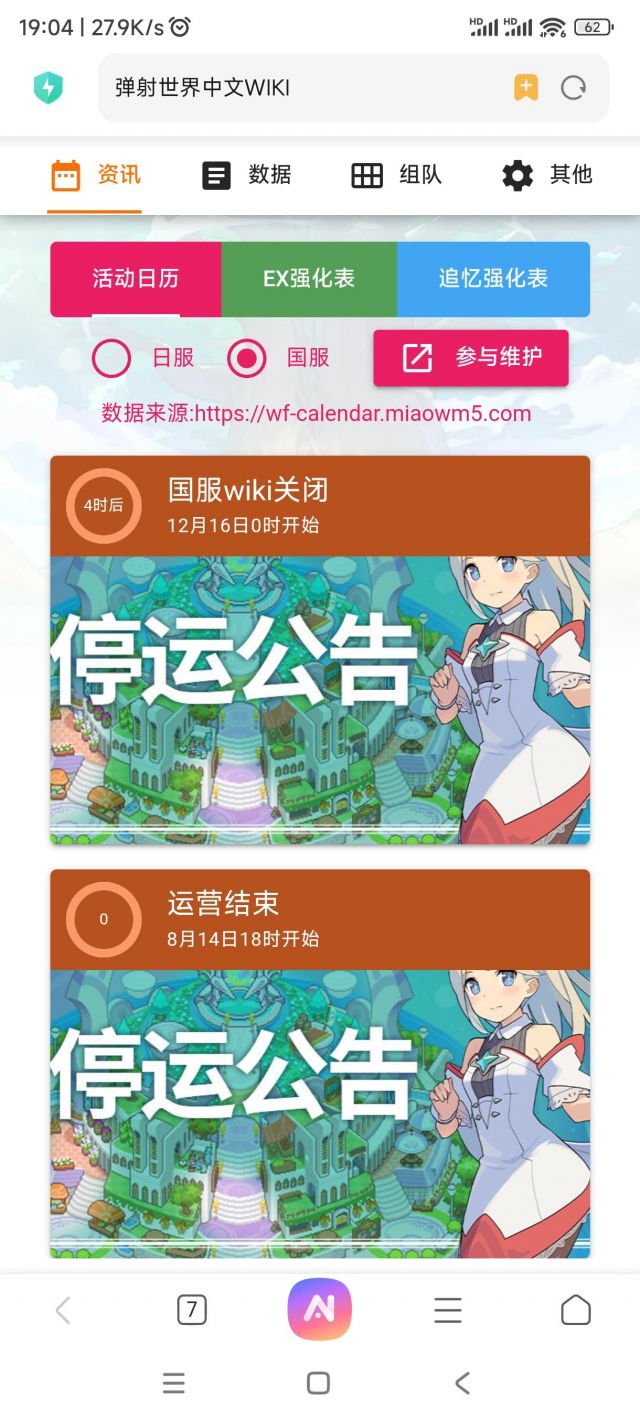Go back with the browser's back arrow

(x=63, y=1310)
